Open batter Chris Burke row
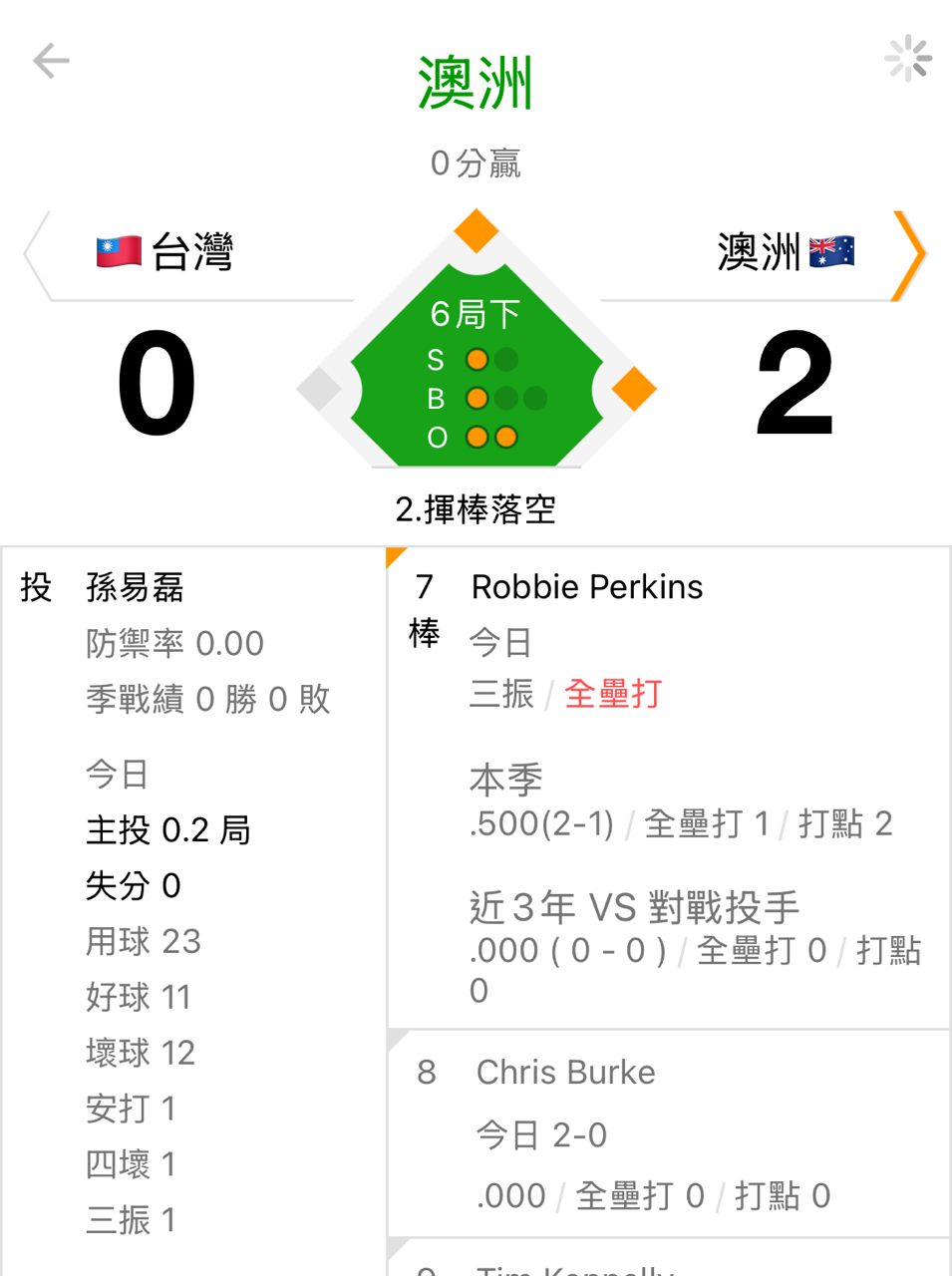Screen dimensions: 952x1276 point(666,1132)
